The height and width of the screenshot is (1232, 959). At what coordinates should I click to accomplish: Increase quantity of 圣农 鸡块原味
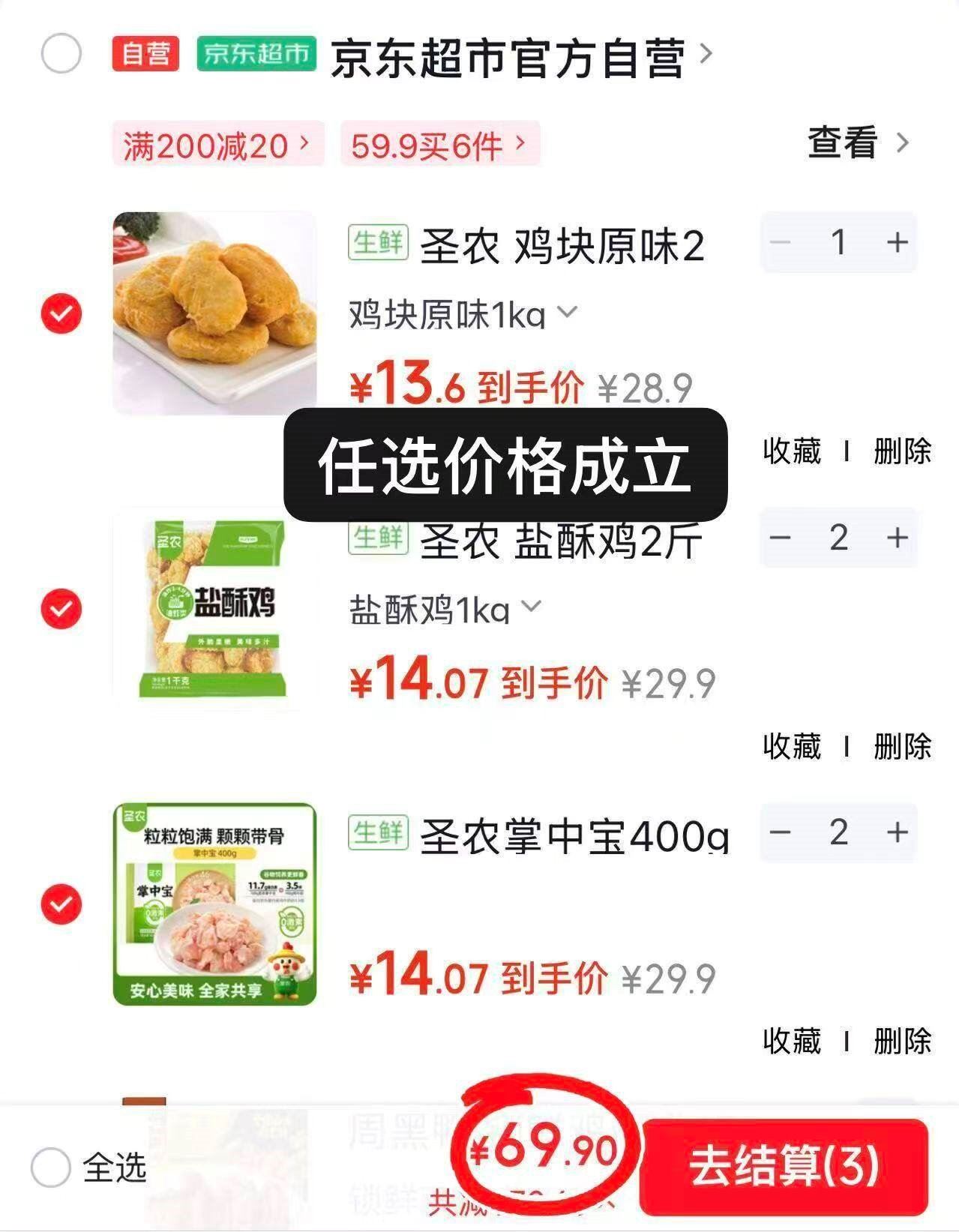897,242
